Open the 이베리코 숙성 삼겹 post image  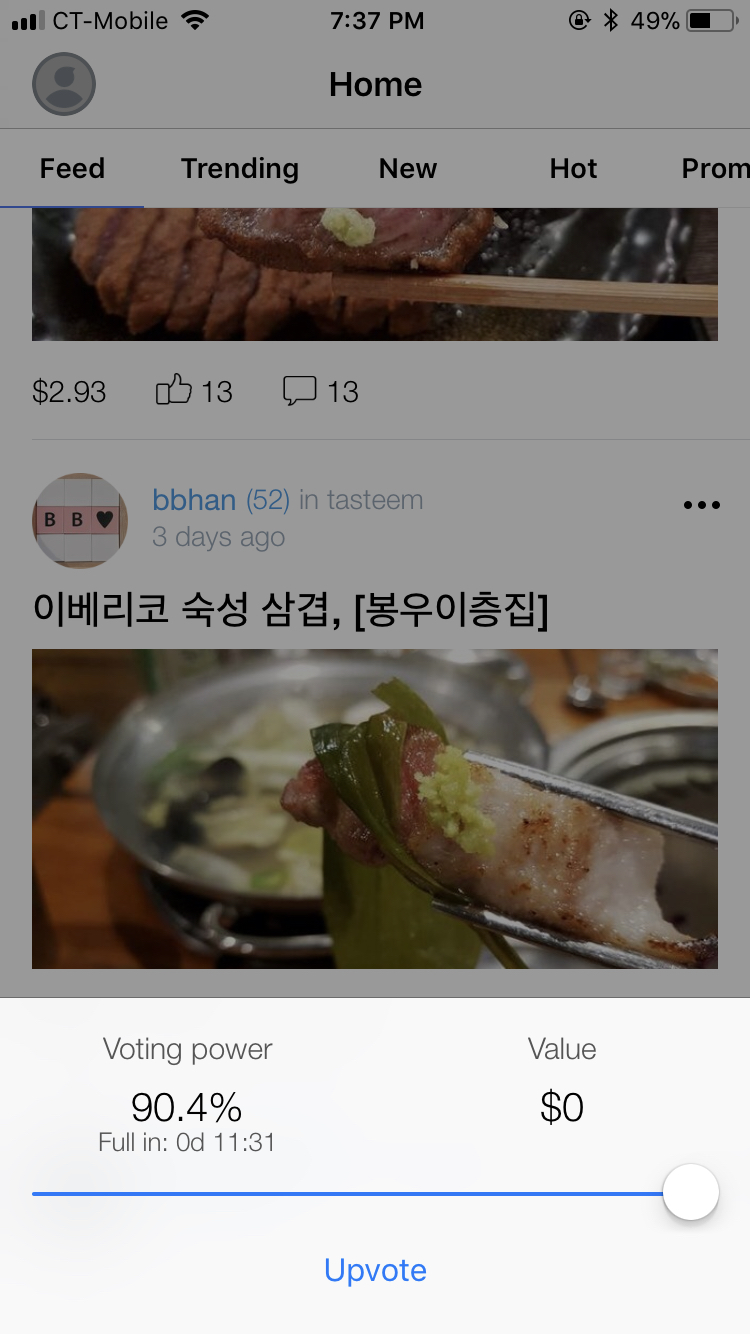(375, 808)
